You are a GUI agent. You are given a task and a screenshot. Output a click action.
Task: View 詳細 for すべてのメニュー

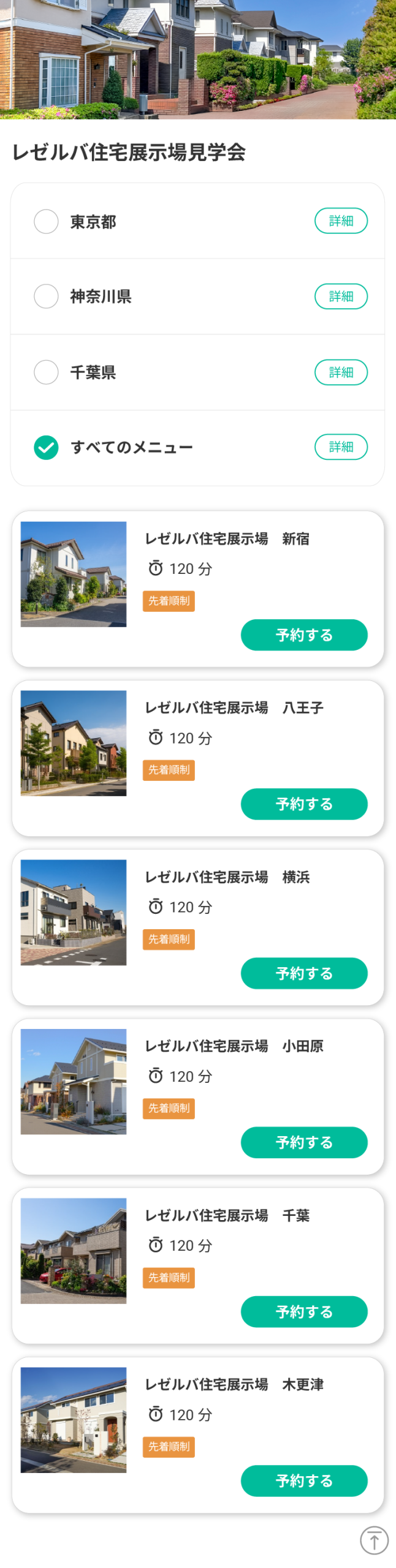341,447
